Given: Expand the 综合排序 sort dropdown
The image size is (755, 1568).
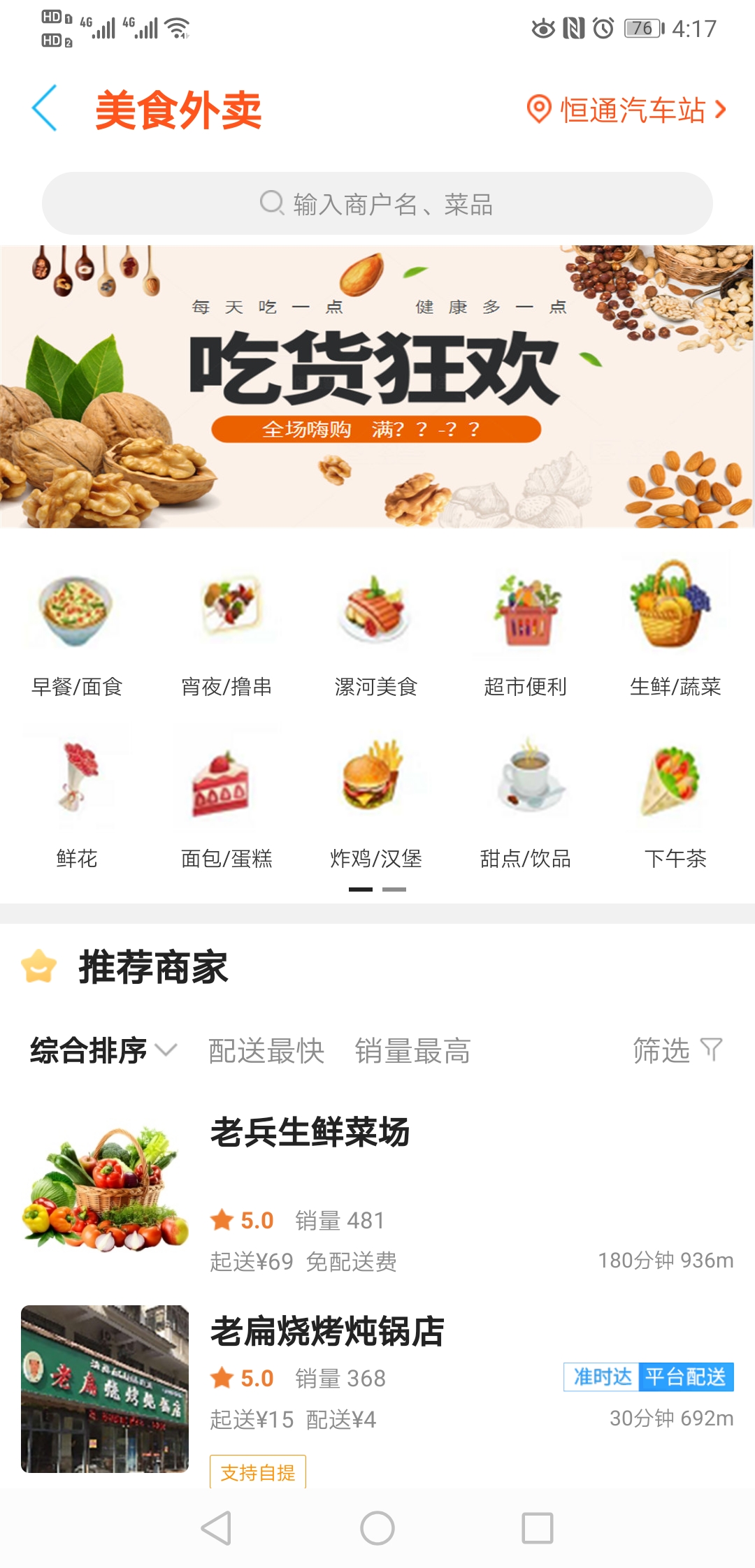Looking at the screenshot, I should (x=101, y=1050).
